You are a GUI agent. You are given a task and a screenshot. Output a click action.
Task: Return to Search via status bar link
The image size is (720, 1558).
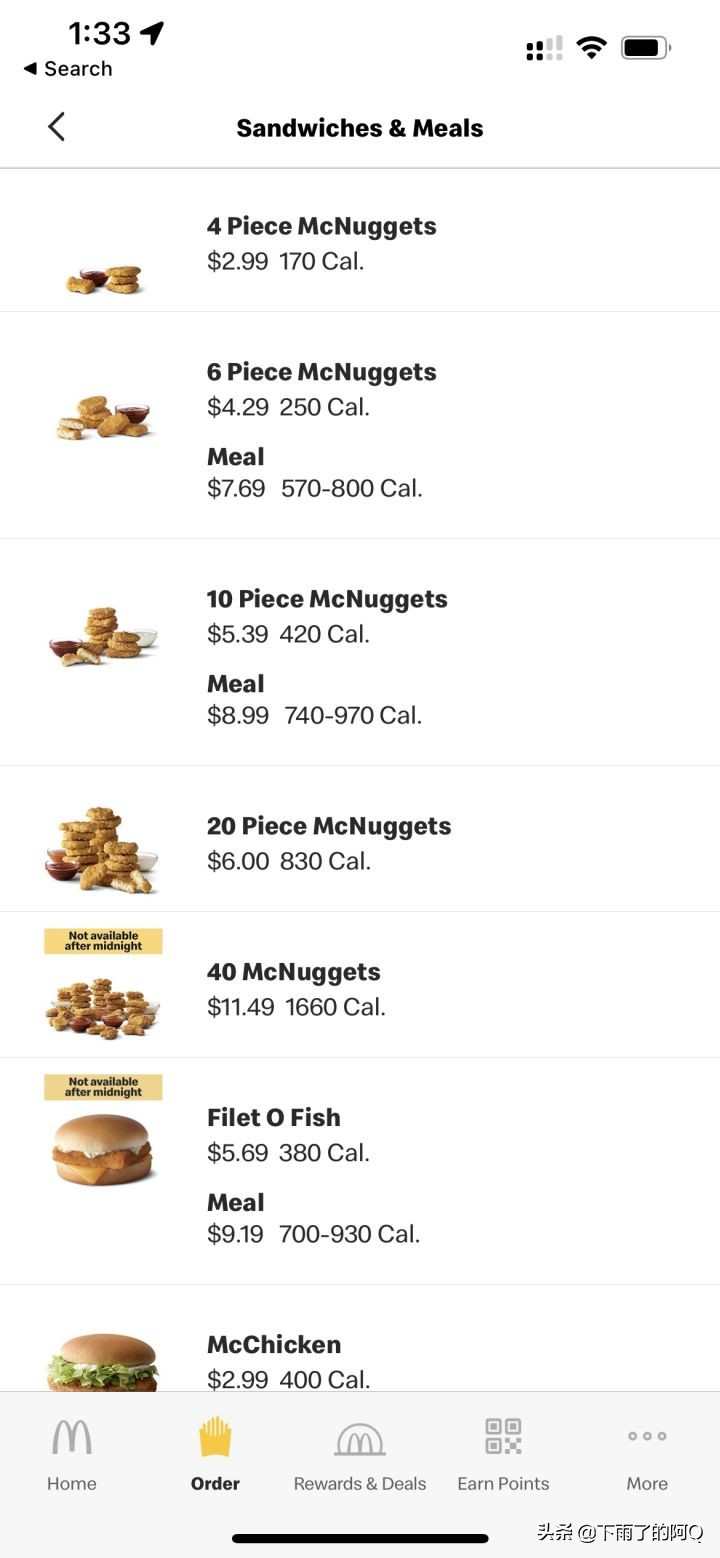coord(68,69)
